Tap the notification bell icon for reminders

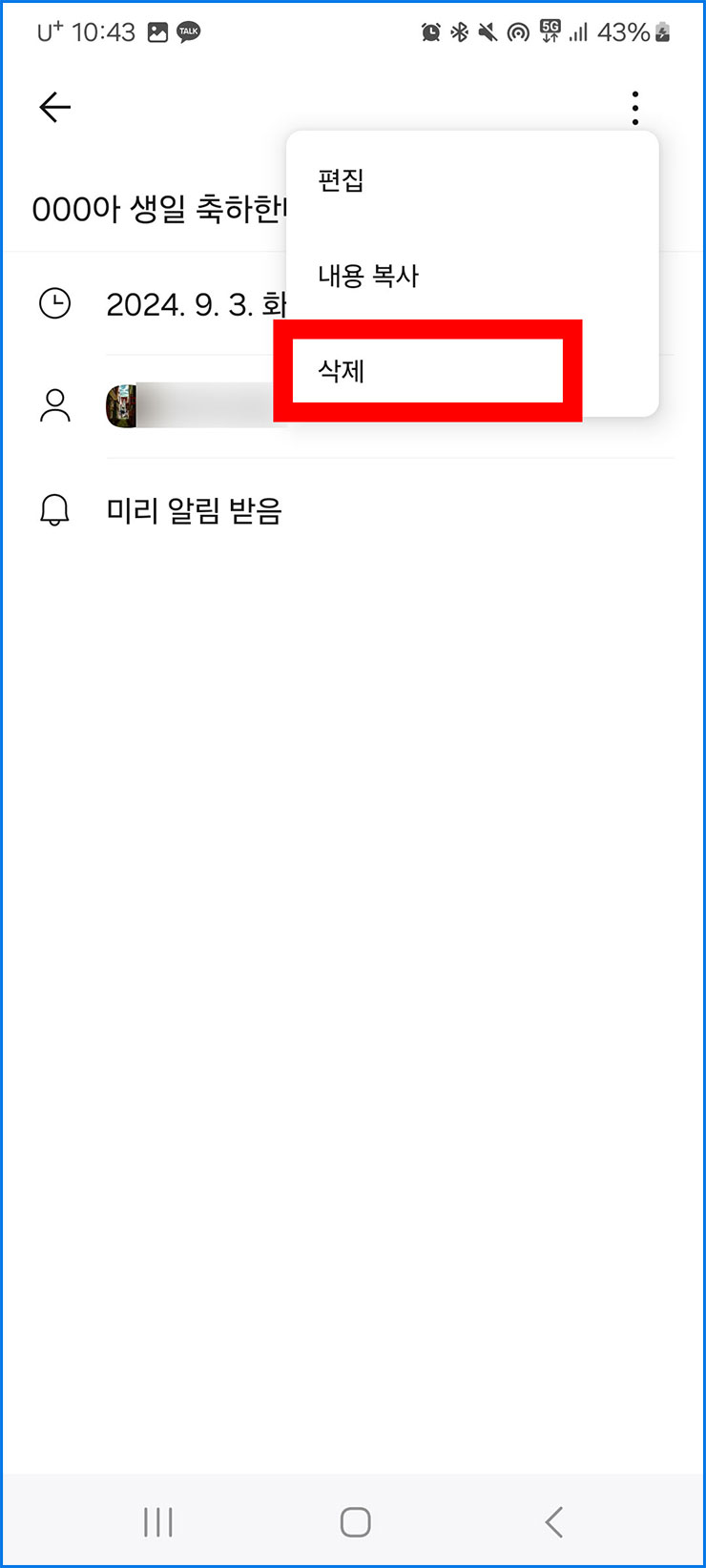coord(55,510)
